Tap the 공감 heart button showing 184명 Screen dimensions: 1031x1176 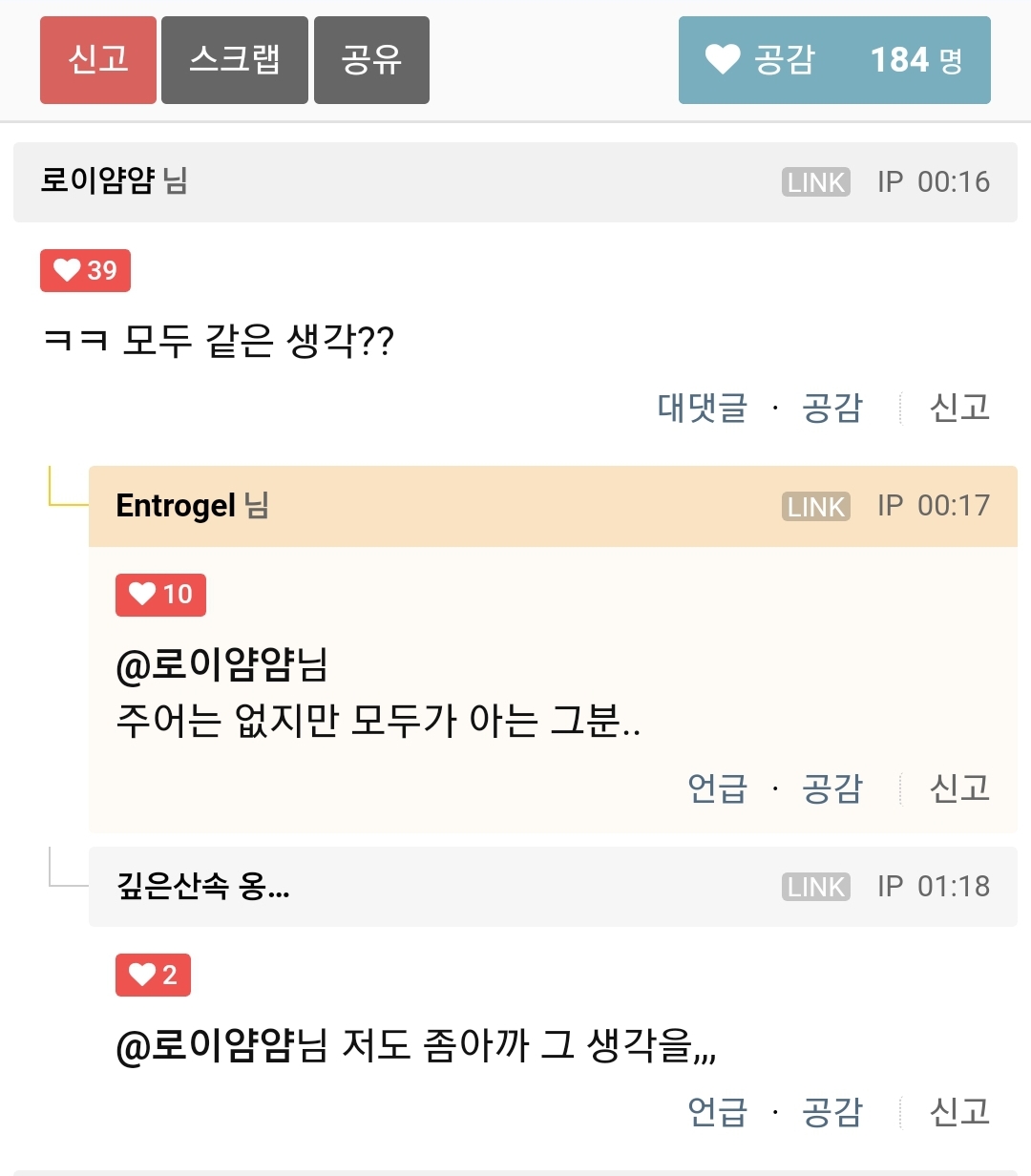[834, 60]
